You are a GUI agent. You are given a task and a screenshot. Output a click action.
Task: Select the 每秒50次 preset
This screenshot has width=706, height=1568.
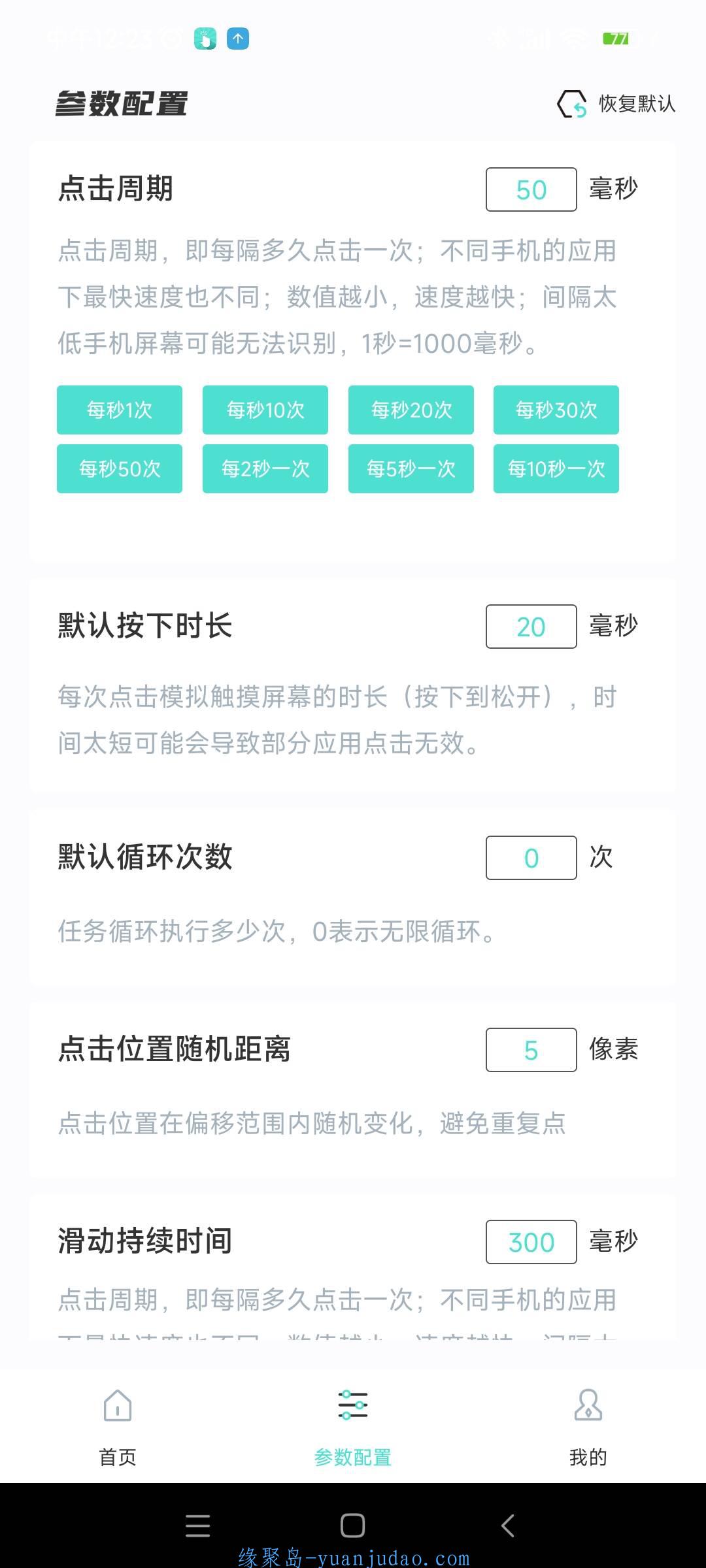click(120, 468)
